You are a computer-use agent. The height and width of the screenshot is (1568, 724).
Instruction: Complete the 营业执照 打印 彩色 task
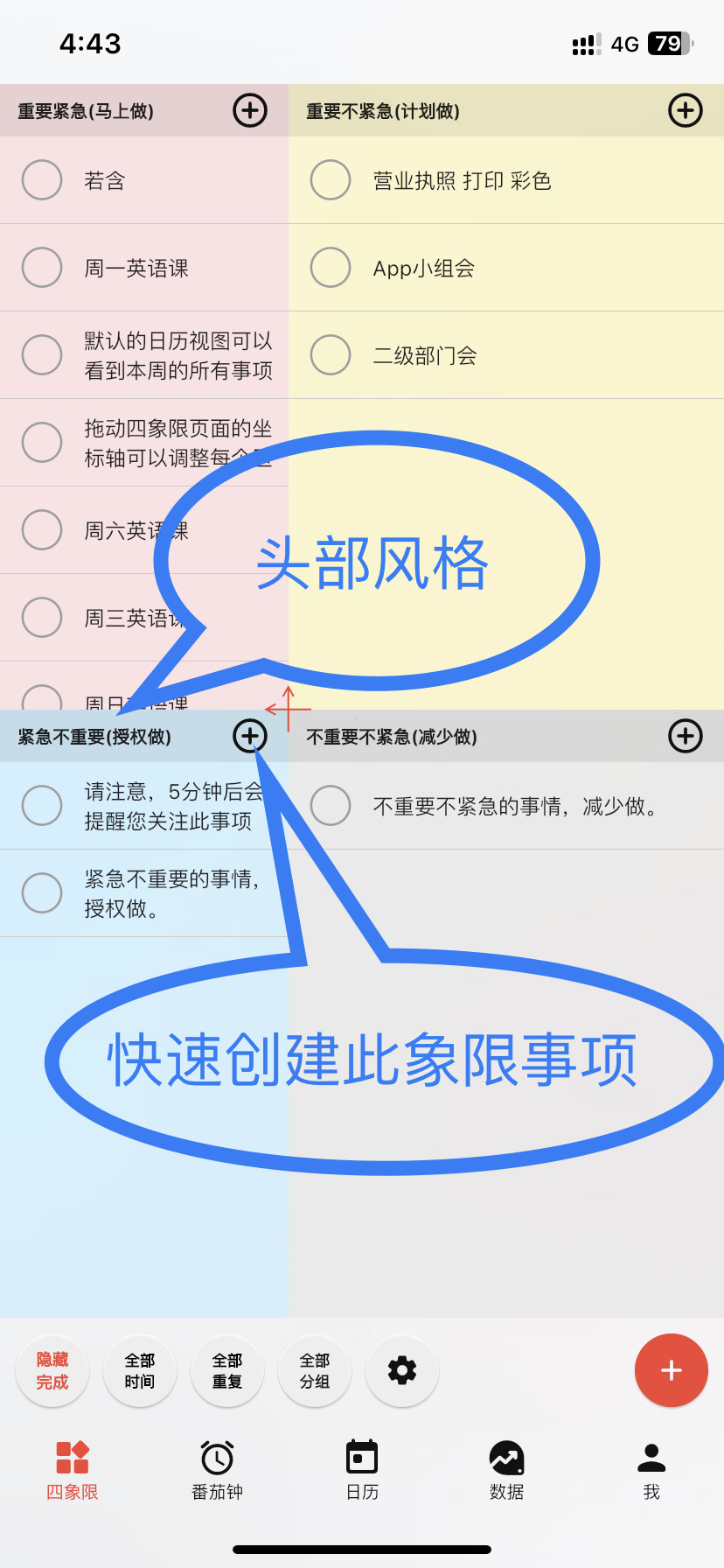[331, 180]
